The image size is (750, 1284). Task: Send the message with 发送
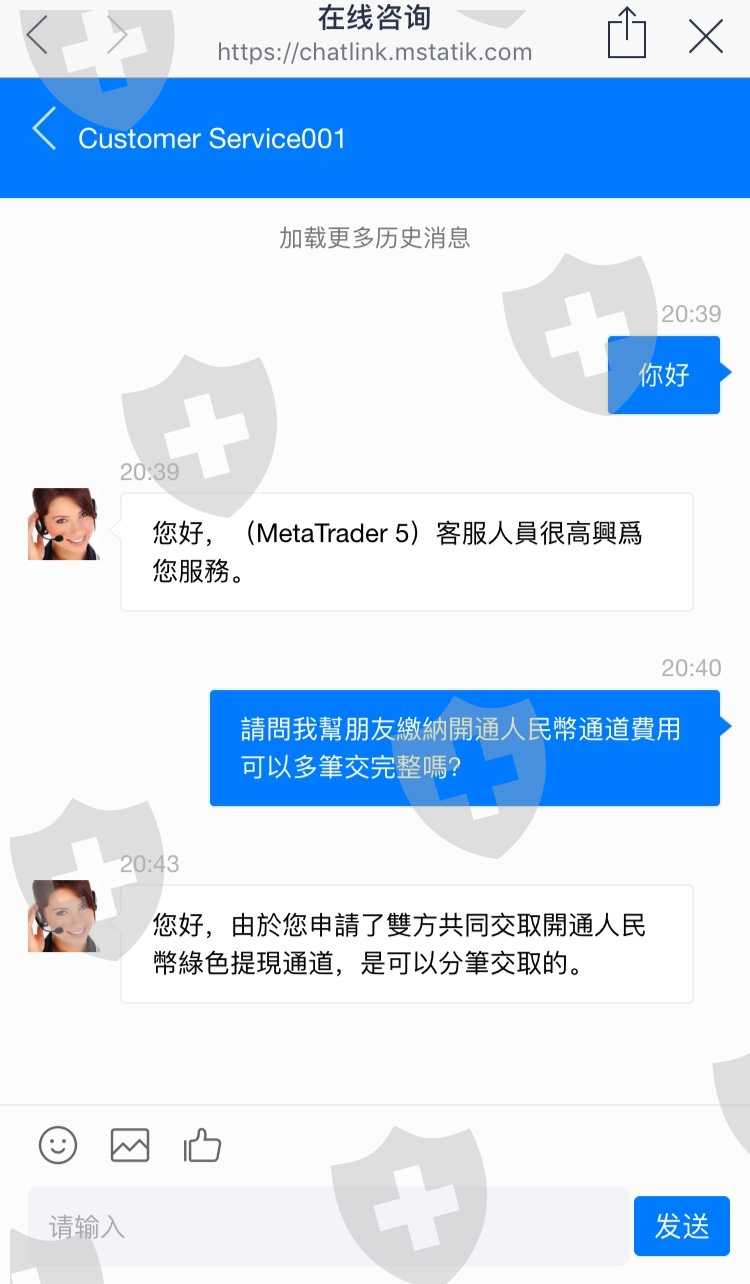pyautogui.click(x=682, y=1226)
